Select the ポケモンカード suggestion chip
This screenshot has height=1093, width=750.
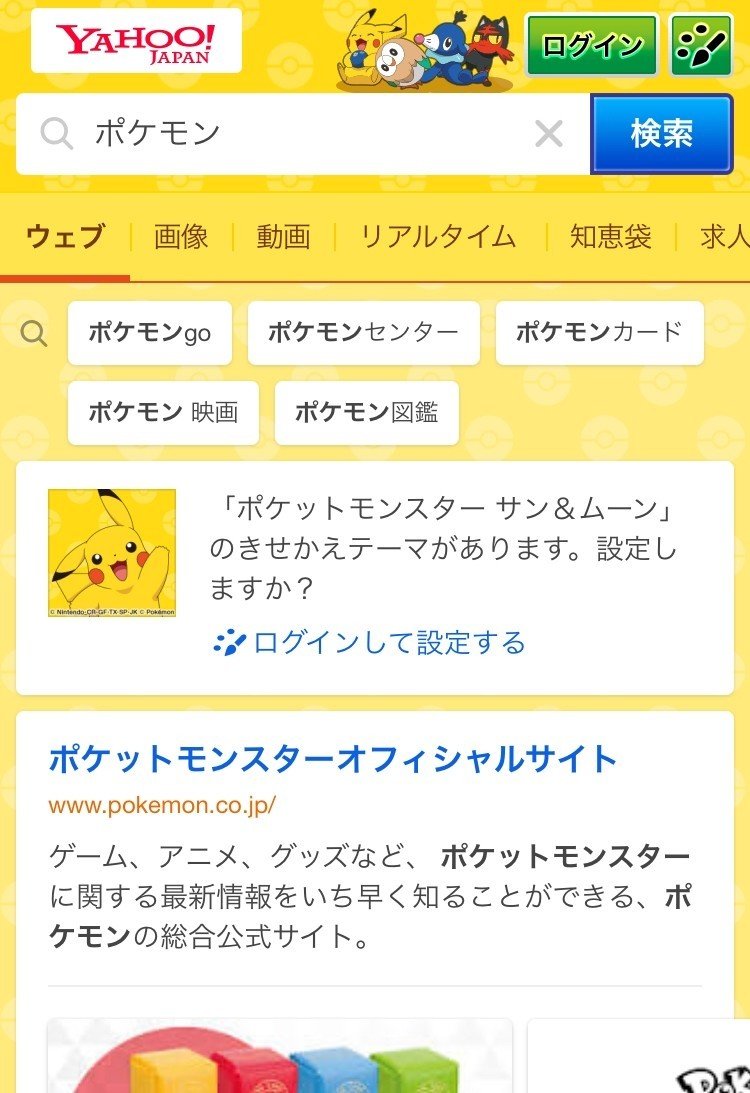pos(599,333)
